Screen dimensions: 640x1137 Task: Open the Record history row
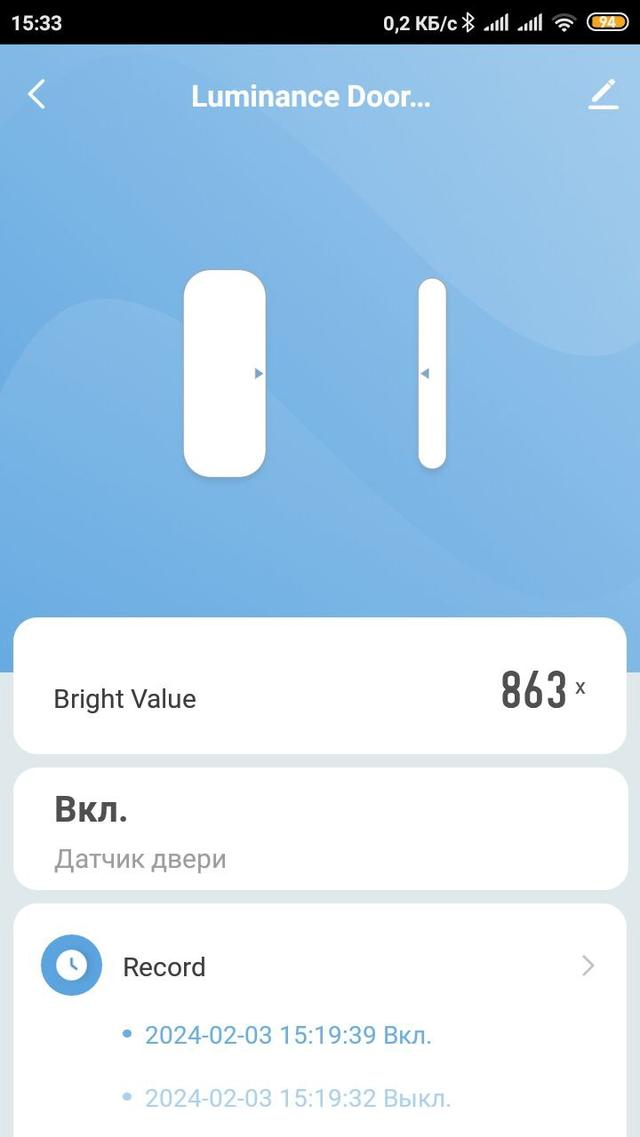[x=320, y=966]
